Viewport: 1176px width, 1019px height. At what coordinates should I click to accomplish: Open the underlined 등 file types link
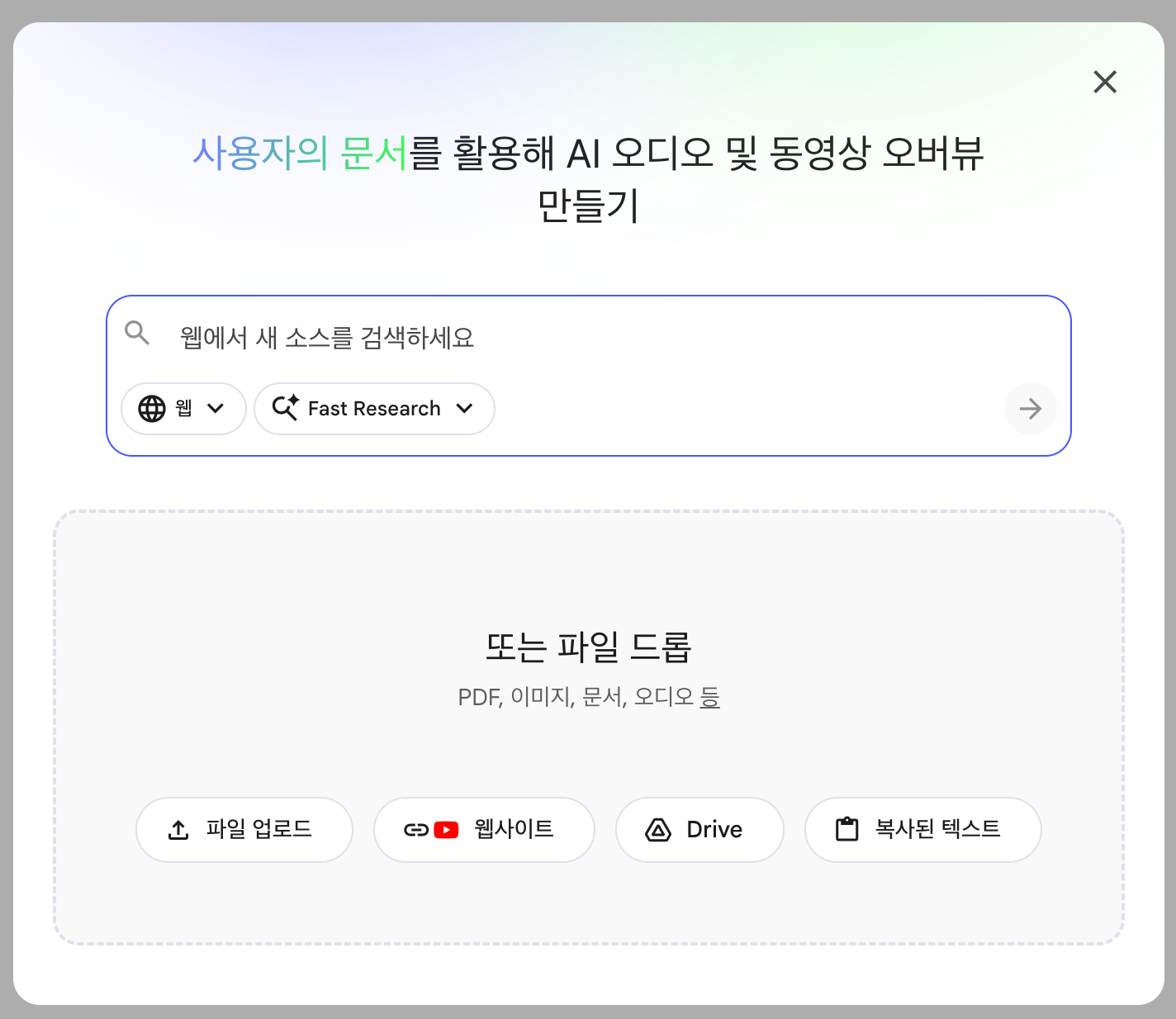(710, 697)
